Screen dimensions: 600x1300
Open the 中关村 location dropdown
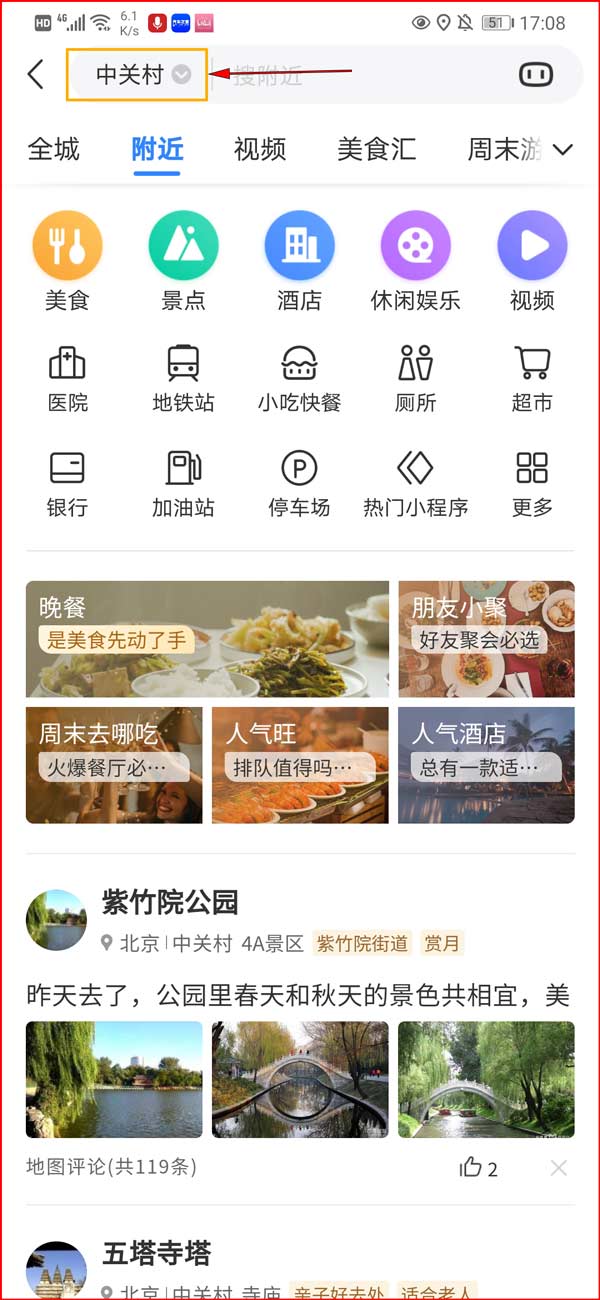click(138, 75)
